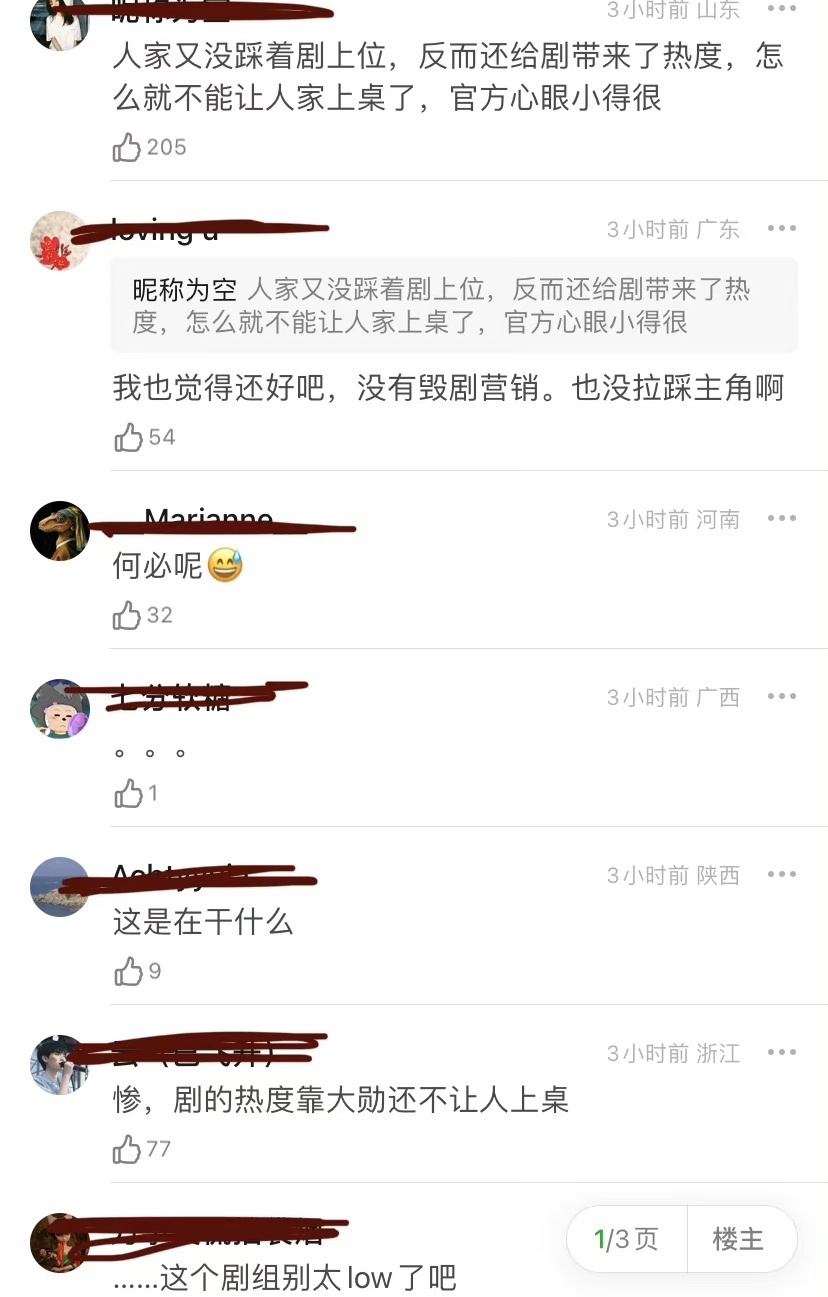Open more options on the 广西 comment
This screenshot has height=1297, width=828.
coord(781,697)
